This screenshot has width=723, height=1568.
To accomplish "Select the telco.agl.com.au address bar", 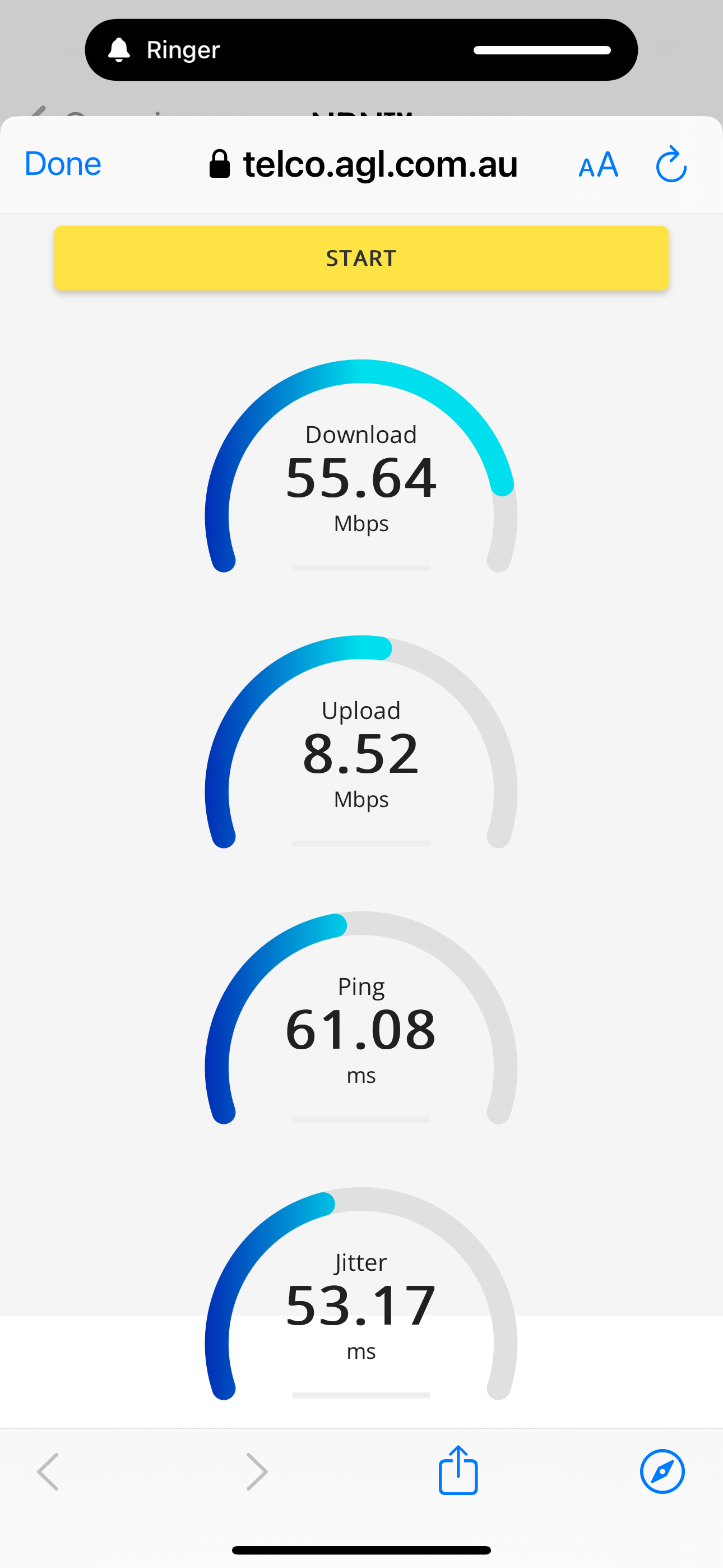I will (380, 164).
